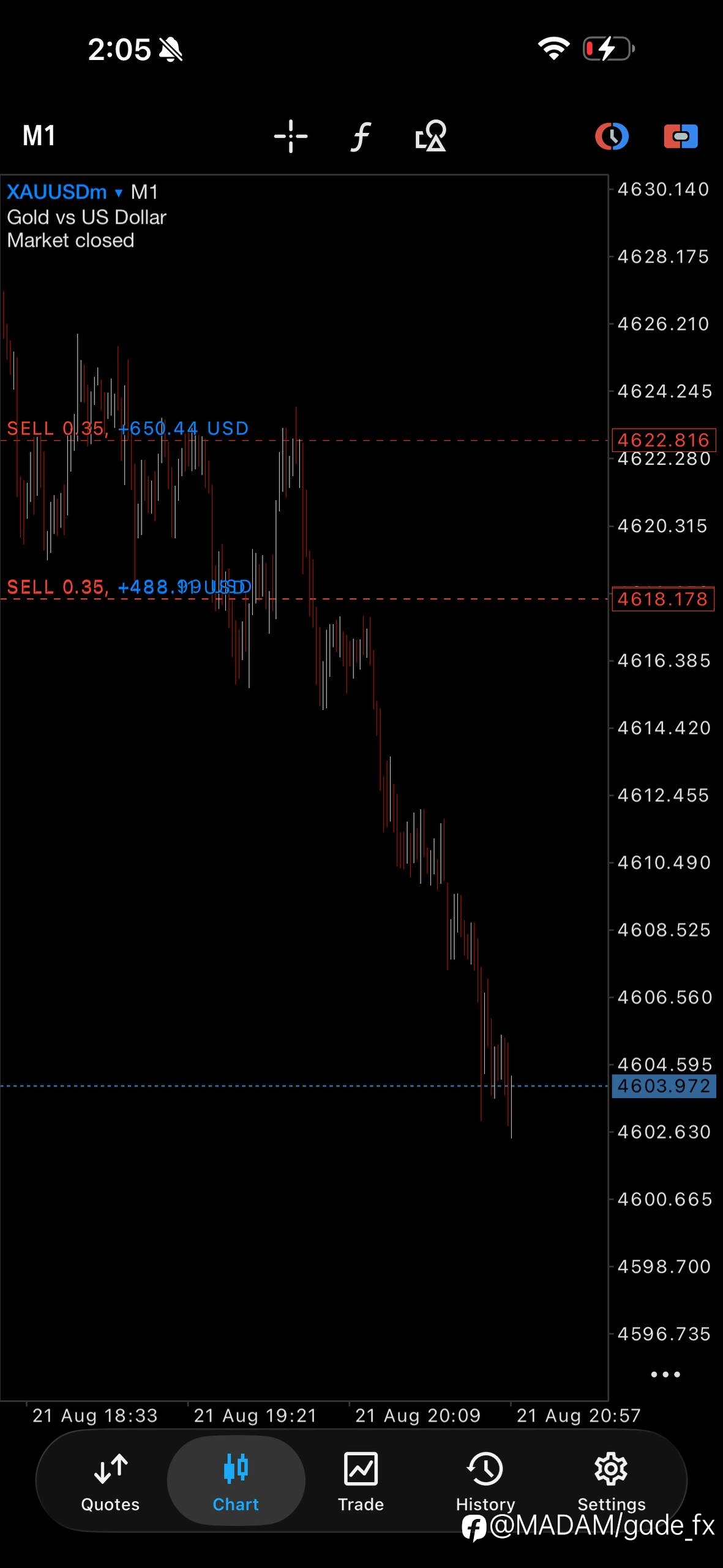Screen dimensions: 723x1568
Task: Select the SELL 0.35 order at 4618.178
Action: click(x=129, y=587)
